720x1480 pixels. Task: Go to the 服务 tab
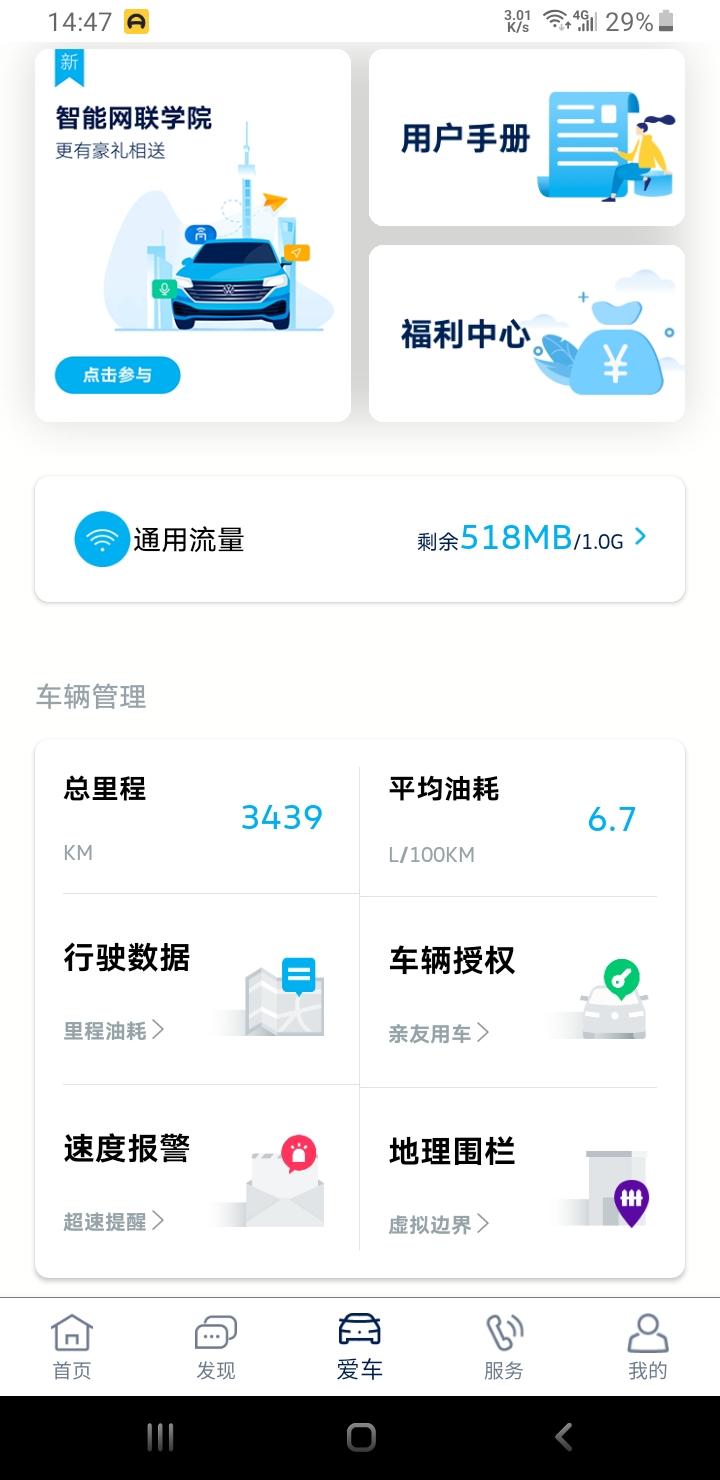click(504, 1347)
